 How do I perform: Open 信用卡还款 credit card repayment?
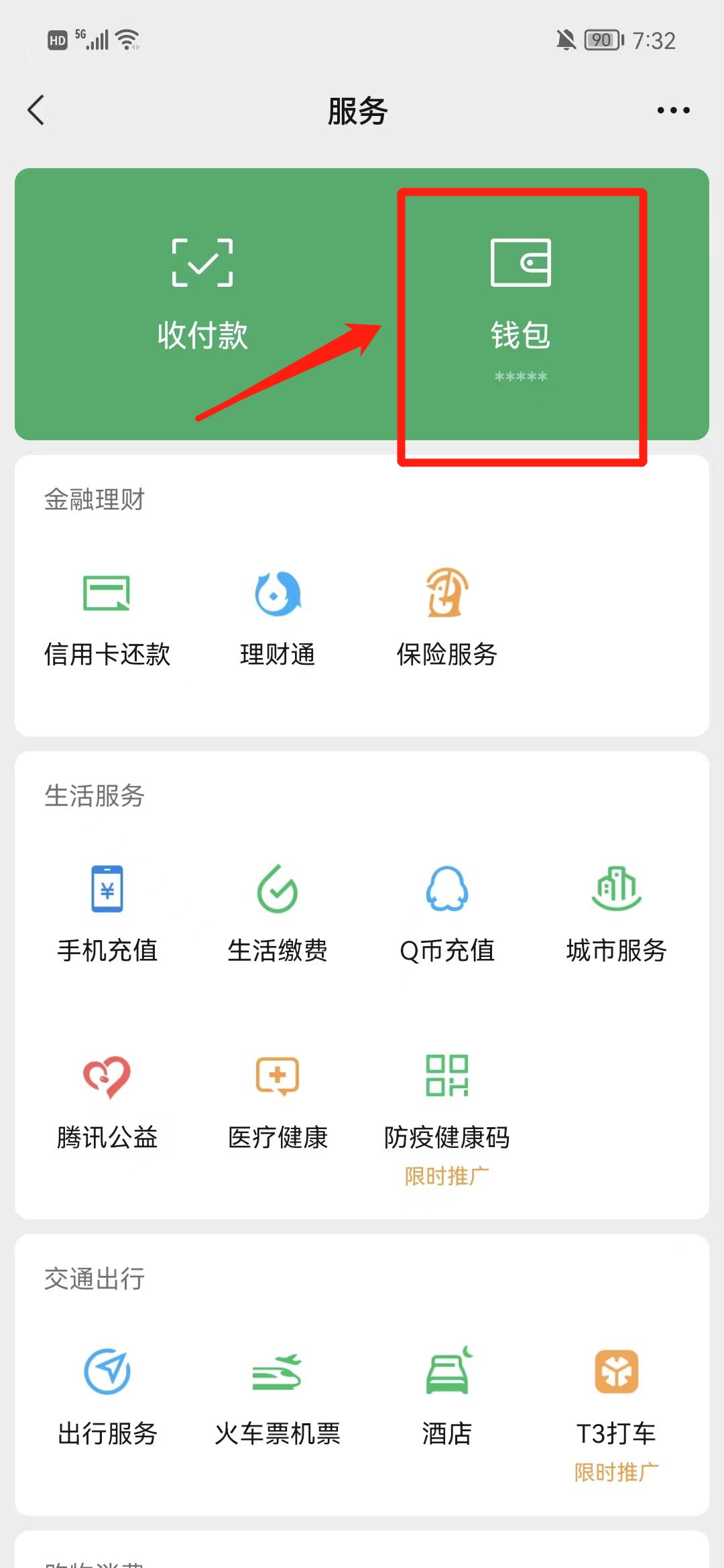107,616
